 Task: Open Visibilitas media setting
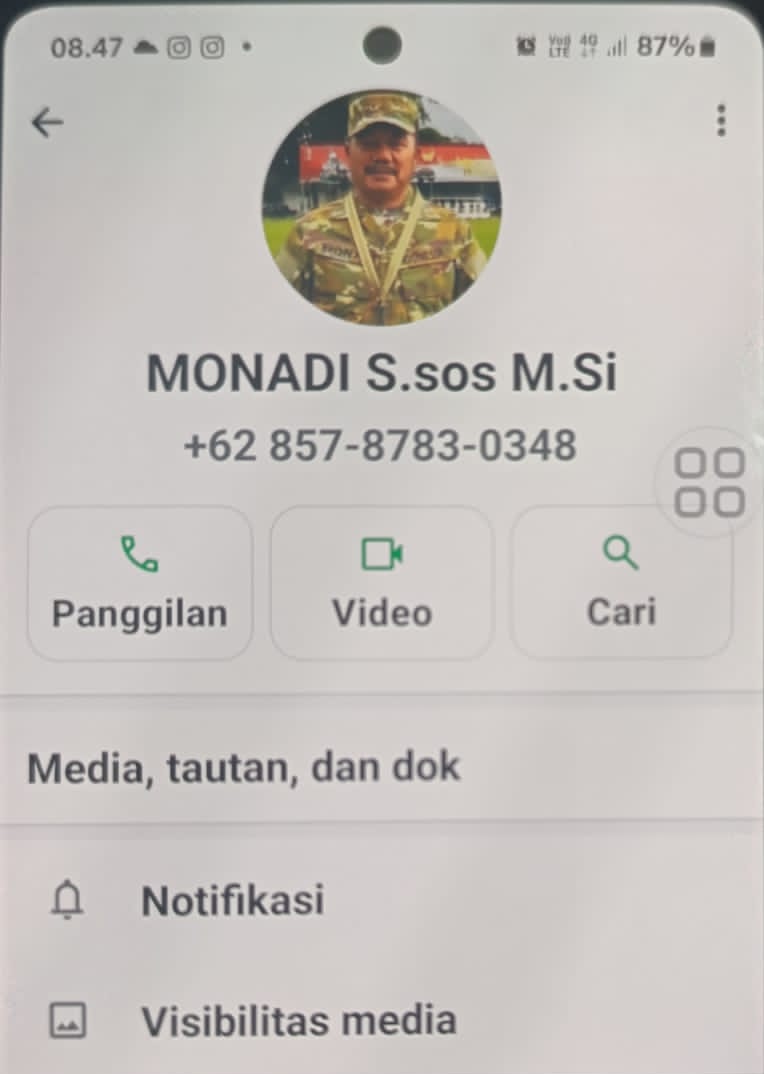(298, 1020)
